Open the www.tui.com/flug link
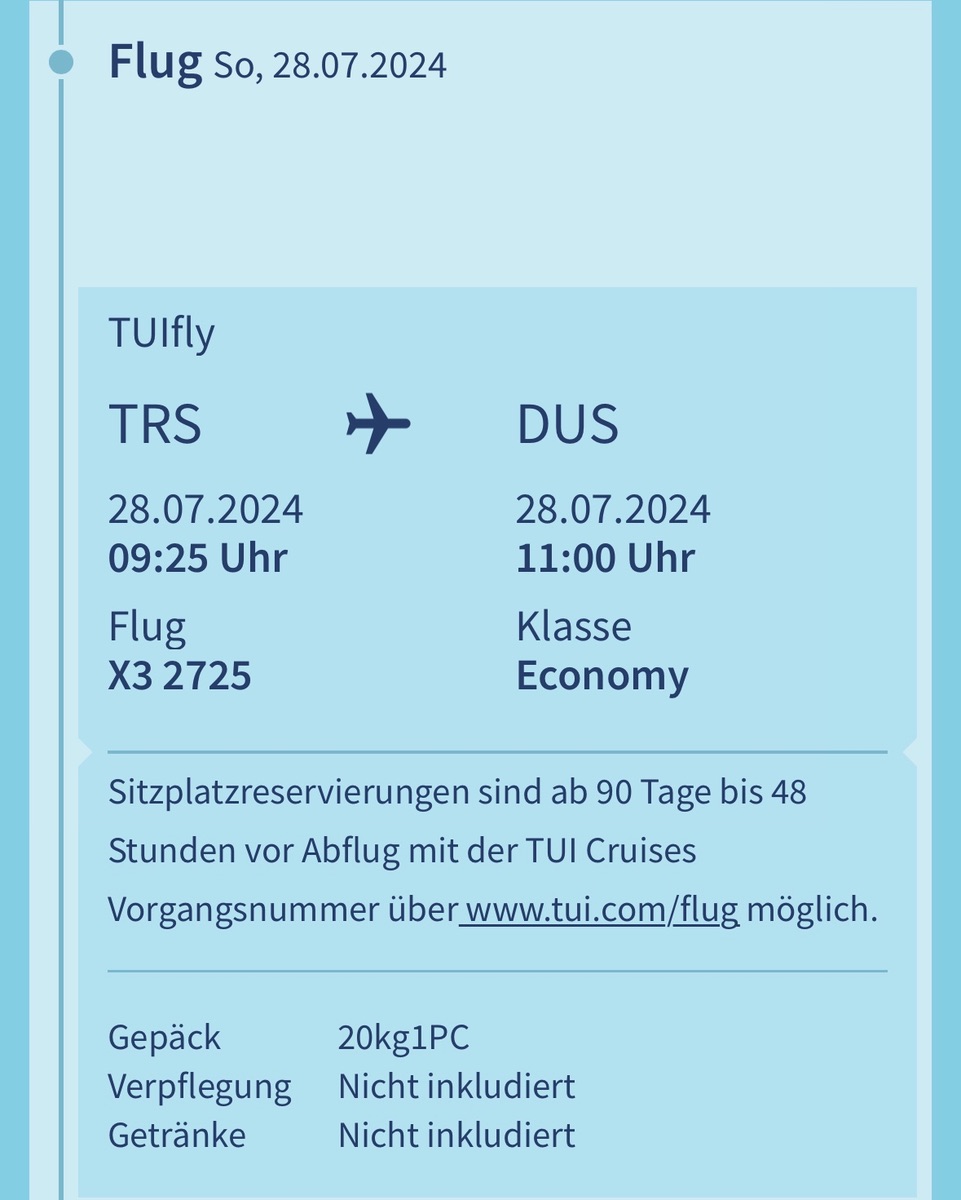961x1200 pixels. pyautogui.click(x=602, y=911)
